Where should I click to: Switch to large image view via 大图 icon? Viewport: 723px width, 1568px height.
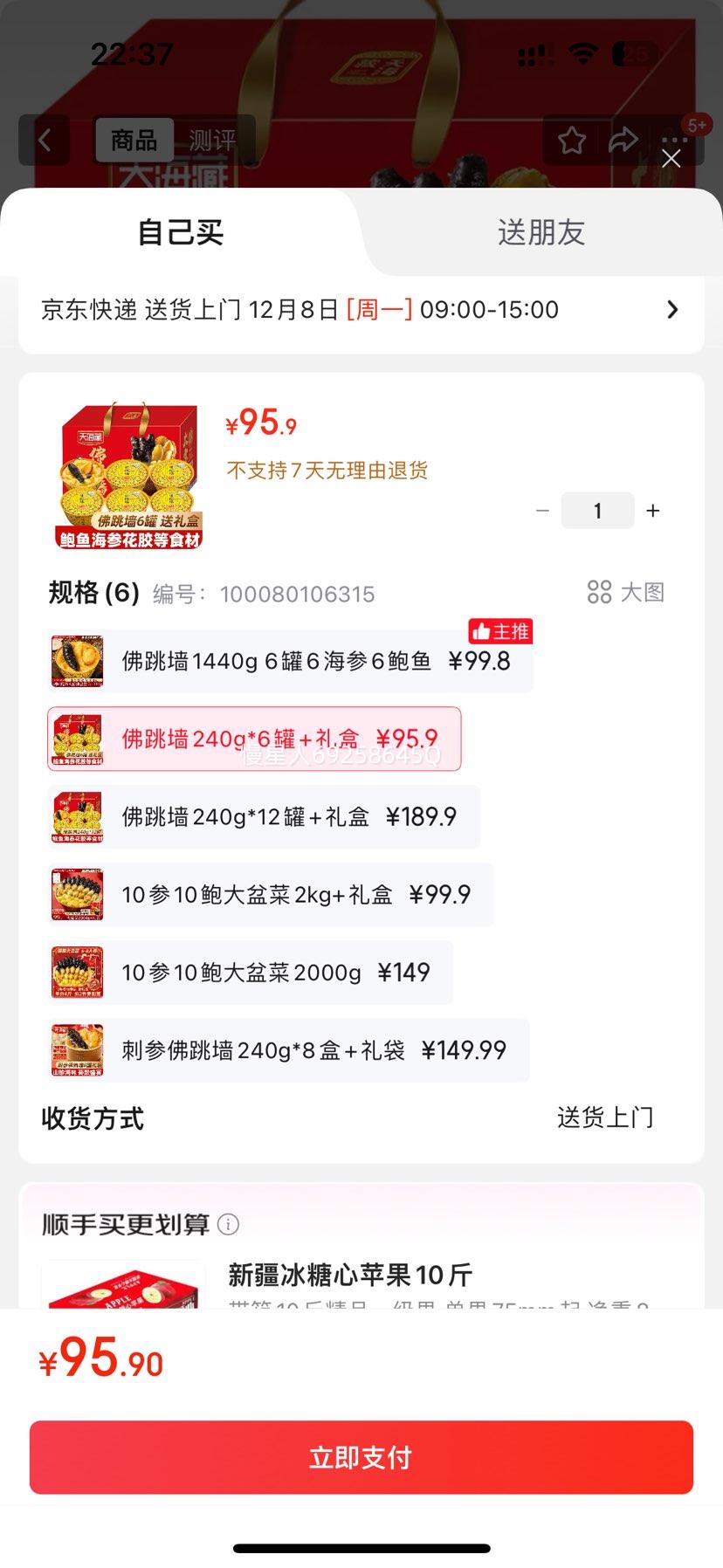[600, 592]
